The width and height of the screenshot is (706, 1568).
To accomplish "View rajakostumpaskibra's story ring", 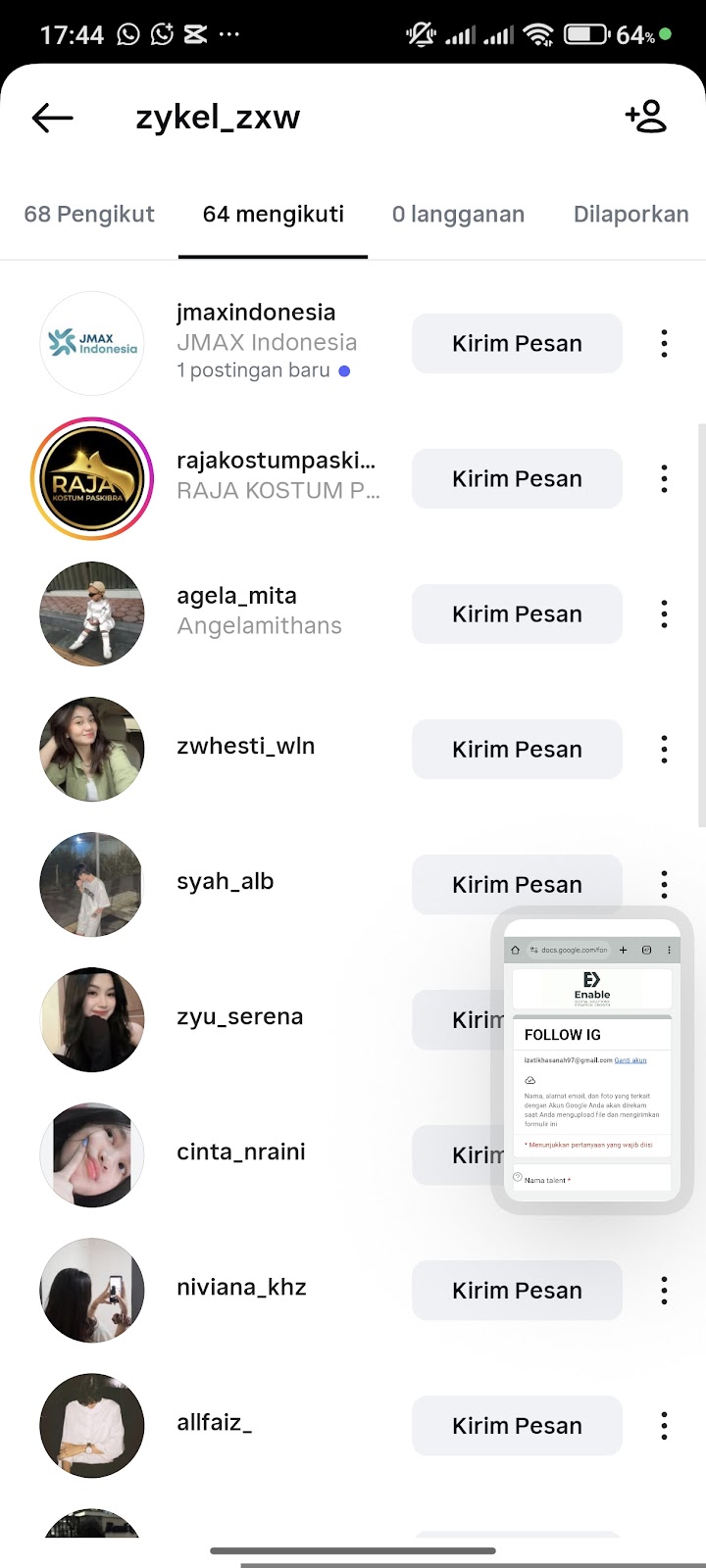I will [x=92, y=479].
